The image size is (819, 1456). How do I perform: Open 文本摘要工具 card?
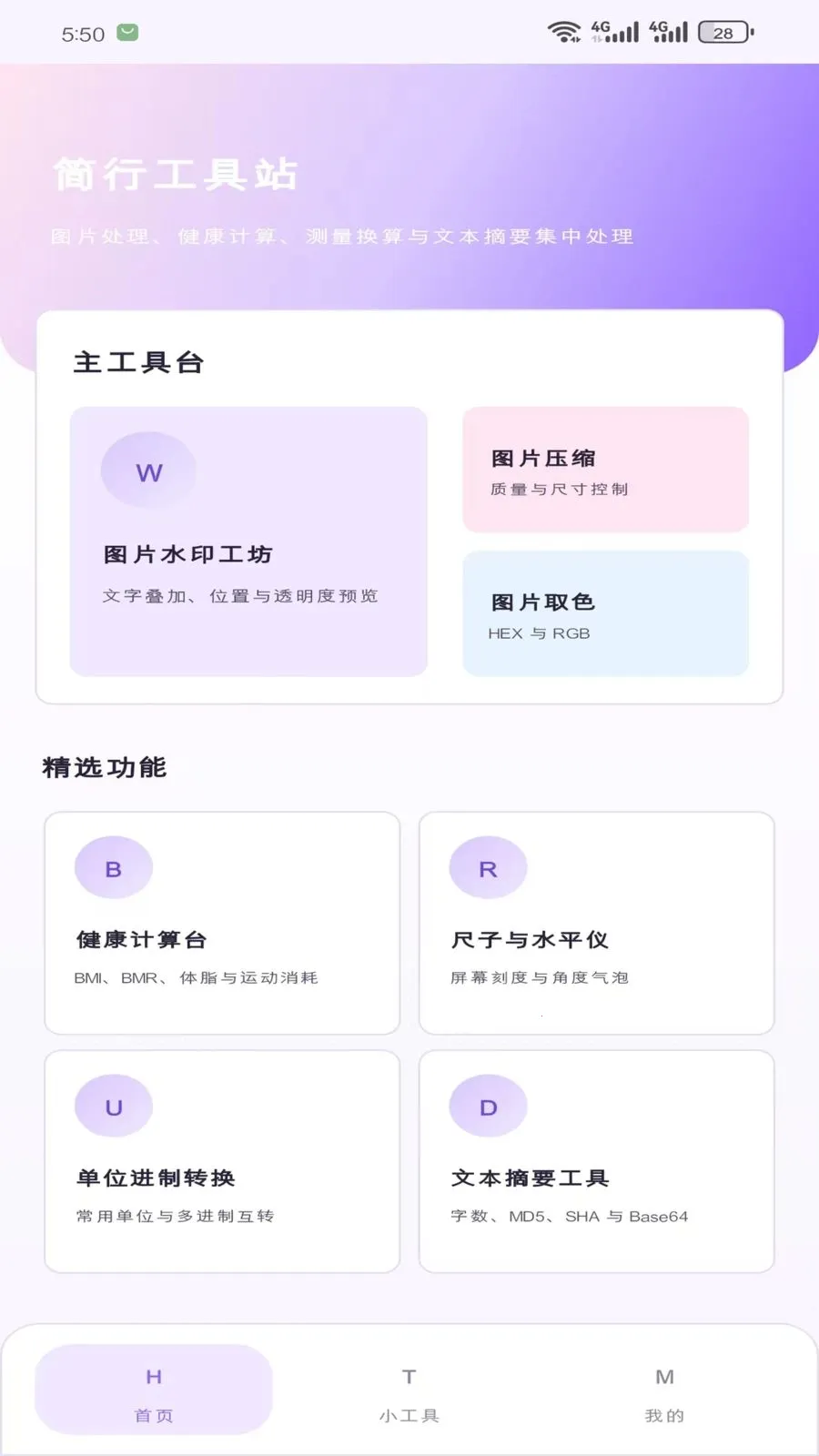point(596,1161)
